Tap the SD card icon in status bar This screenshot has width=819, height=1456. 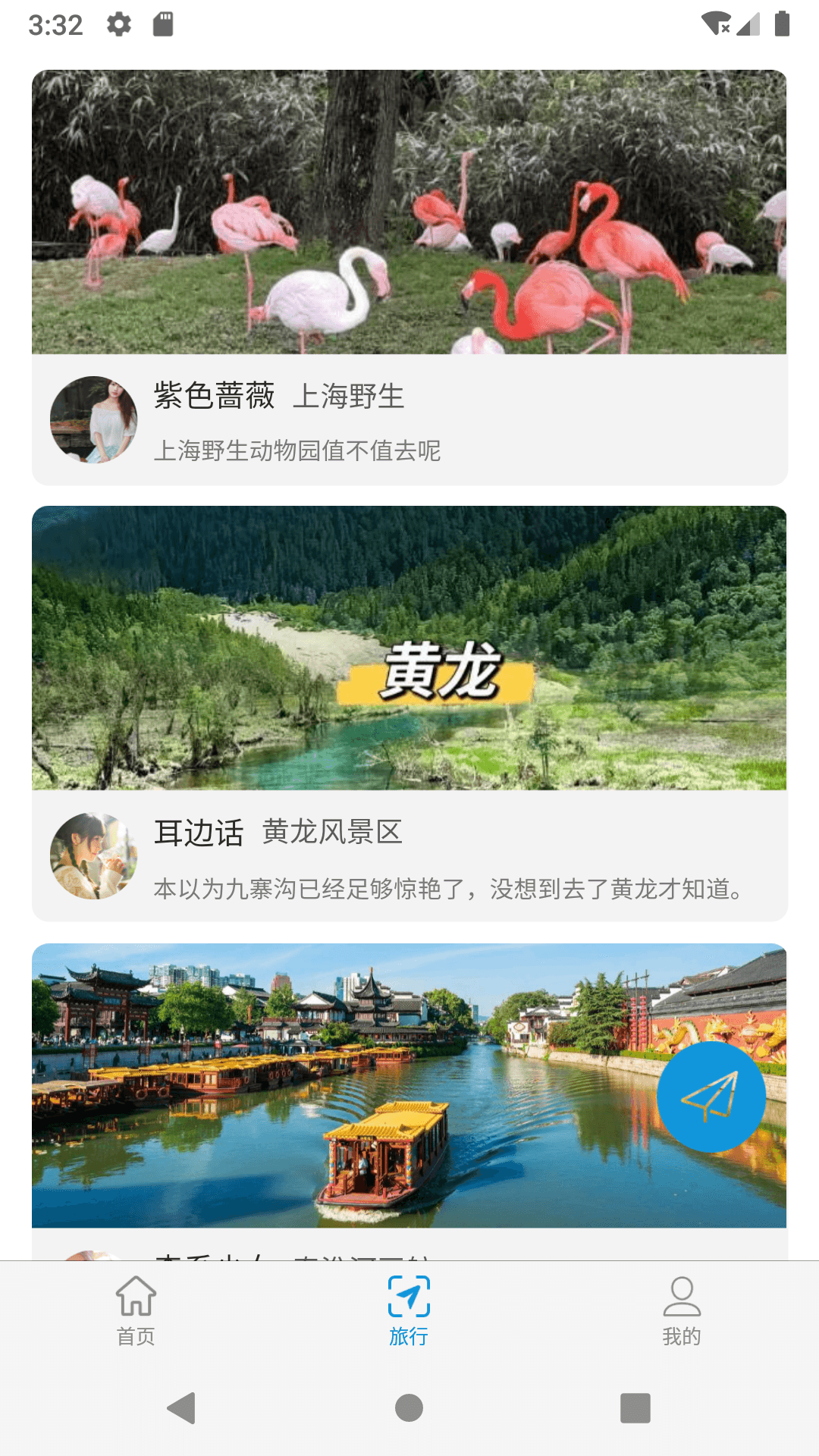(162, 24)
